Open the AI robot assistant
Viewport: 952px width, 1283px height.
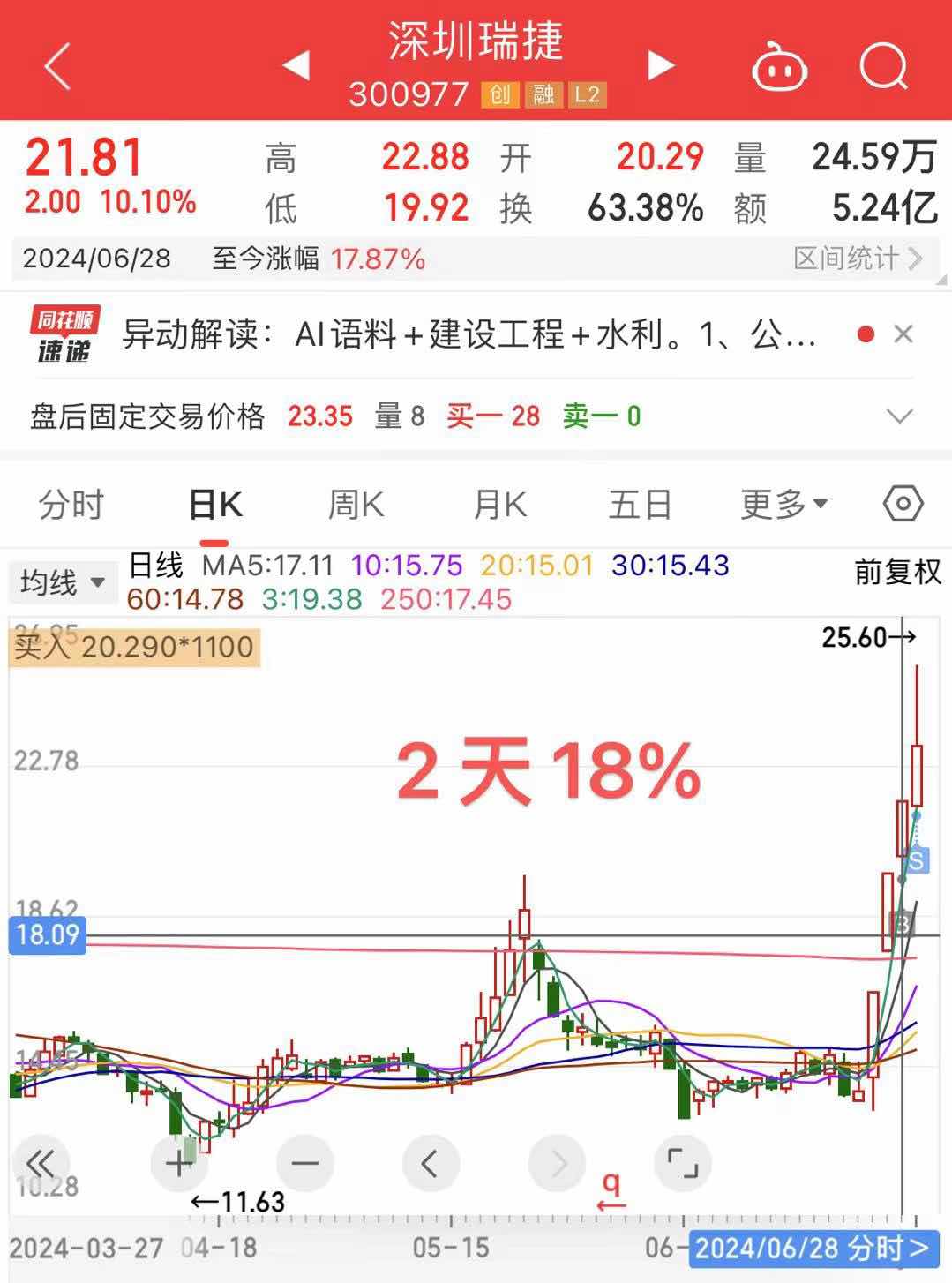point(779,67)
